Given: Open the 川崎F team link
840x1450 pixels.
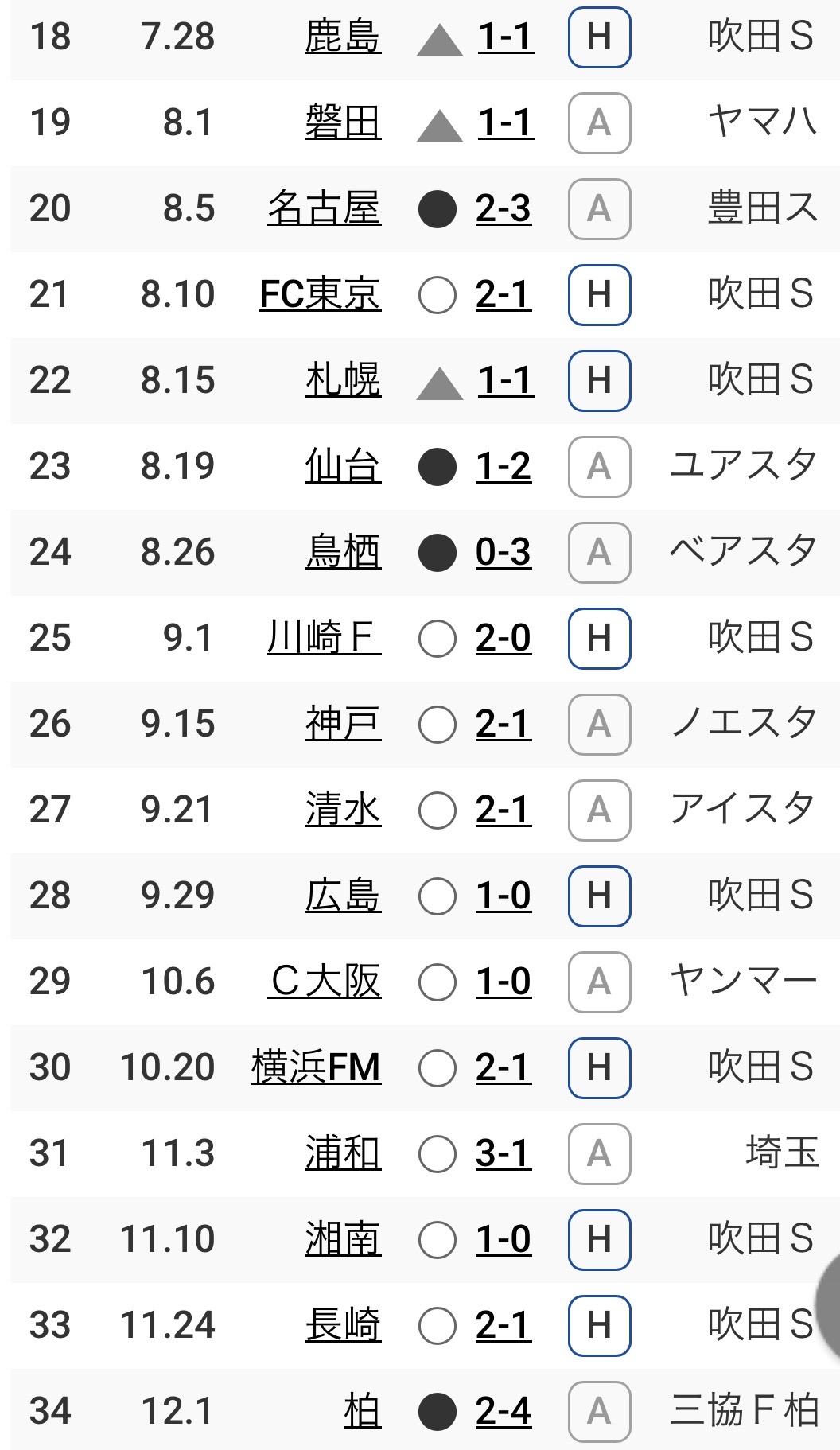Looking at the screenshot, I should pos(325,638).
